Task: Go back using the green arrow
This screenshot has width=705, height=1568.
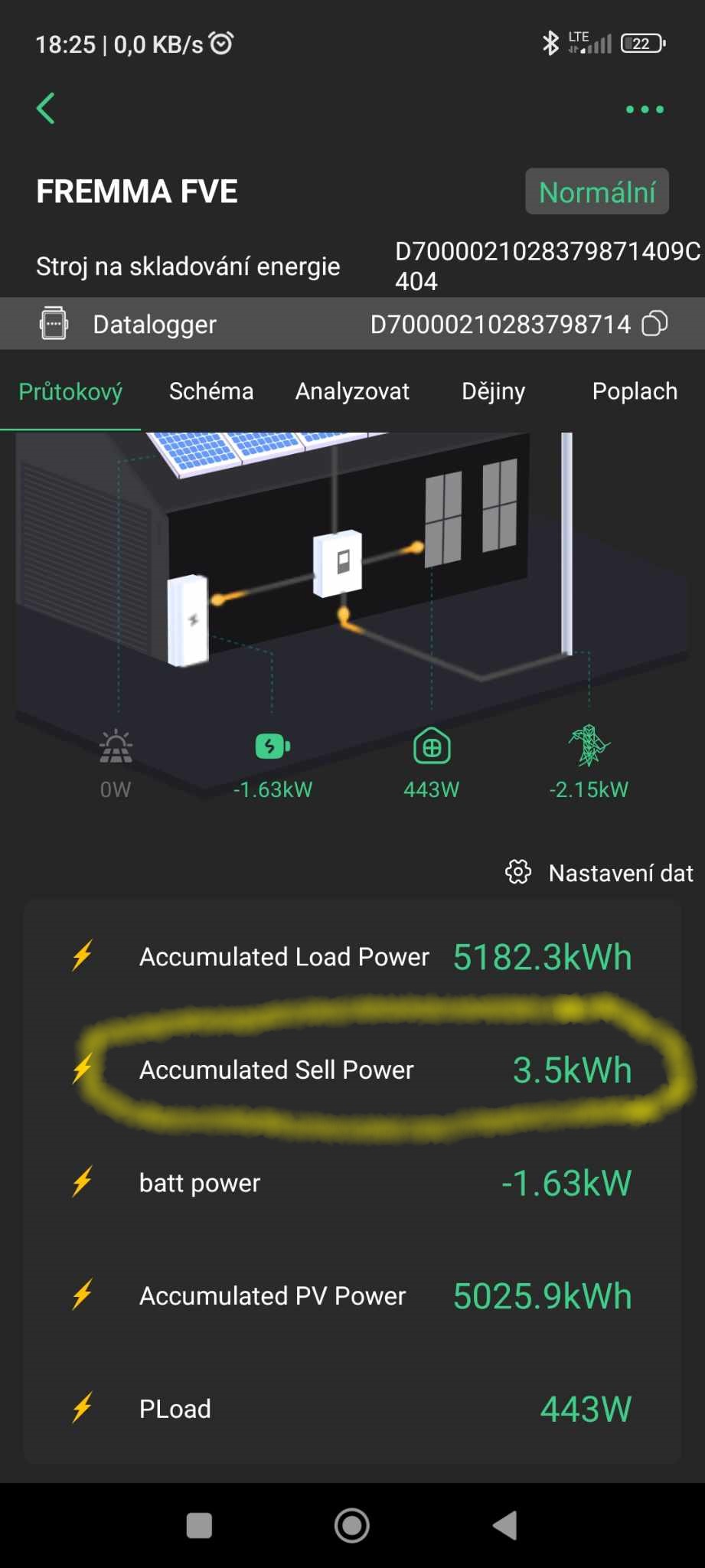Action: (x=46, y=109)
